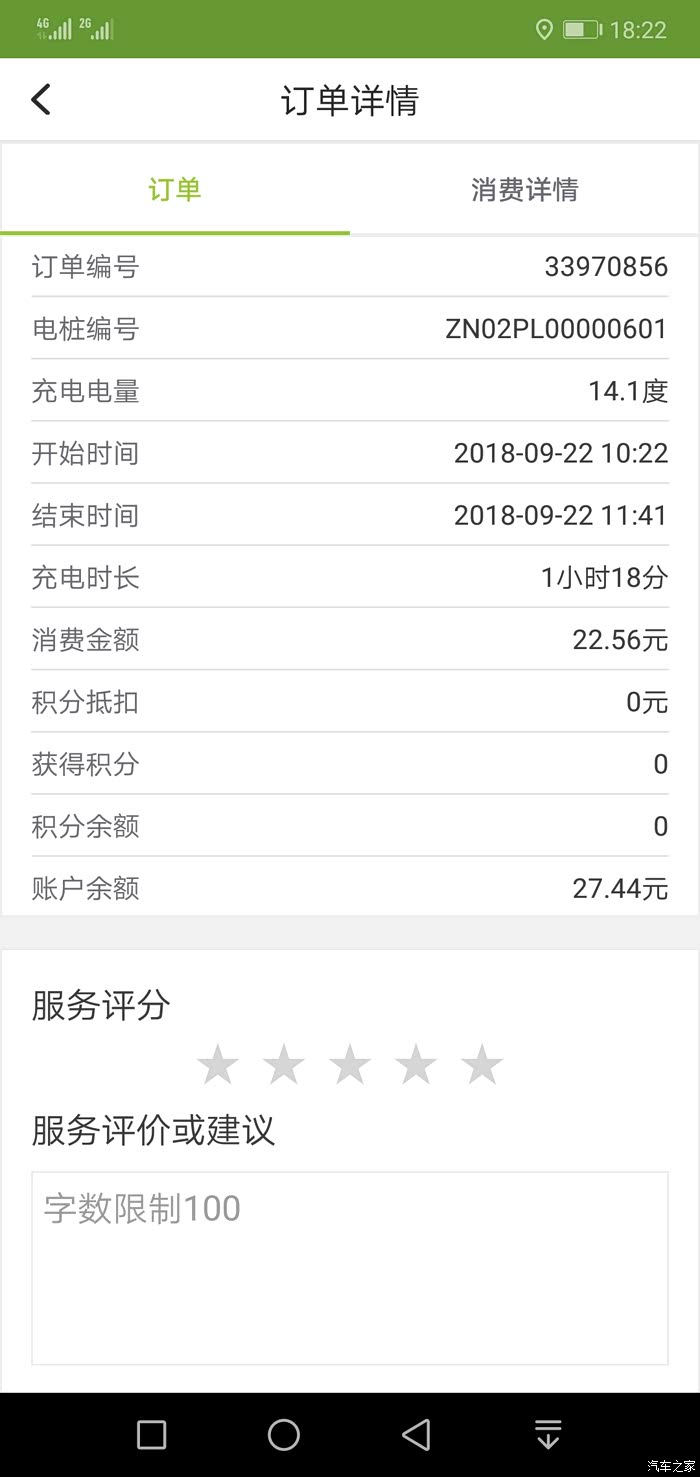The height and width of the screenshot is (1477, 700).
Task: Set service rating to three stars
Action: tap(350, 1064)
